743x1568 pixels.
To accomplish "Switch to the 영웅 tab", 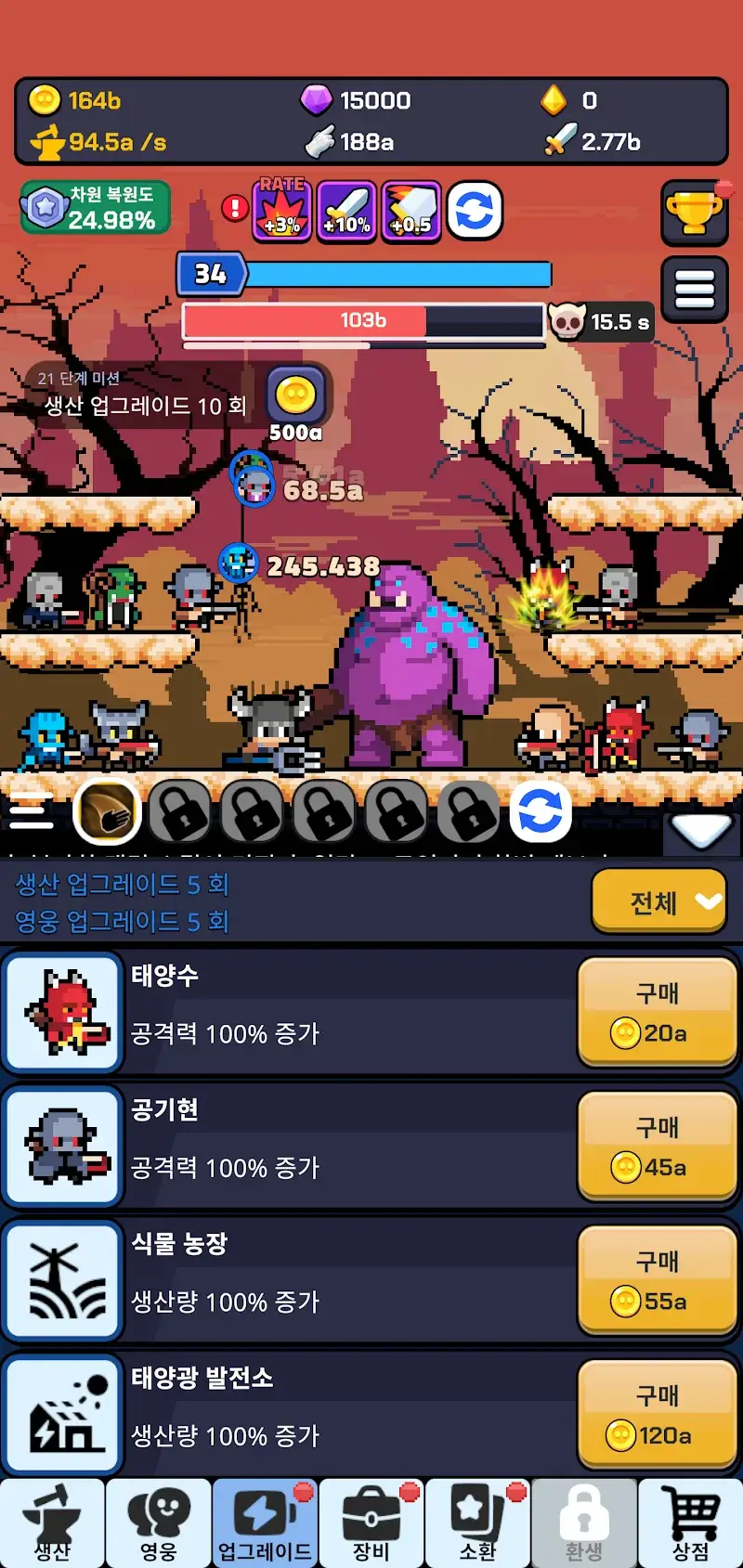I will [x=158, y=1523].
